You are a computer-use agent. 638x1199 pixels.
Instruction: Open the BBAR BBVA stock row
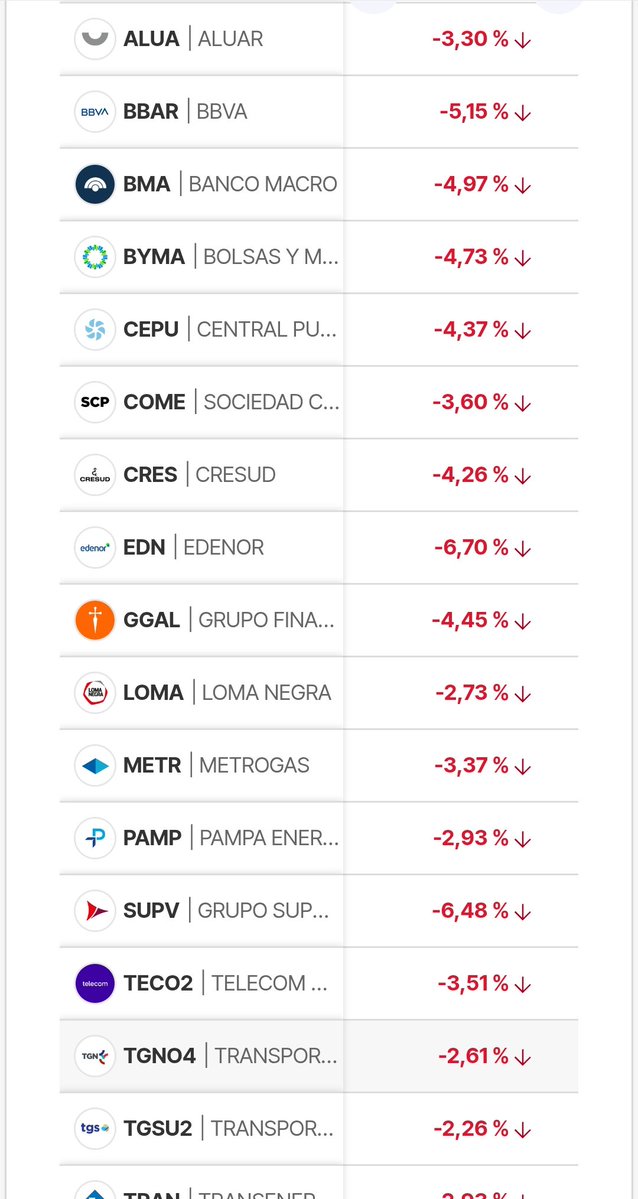[318, 112]
